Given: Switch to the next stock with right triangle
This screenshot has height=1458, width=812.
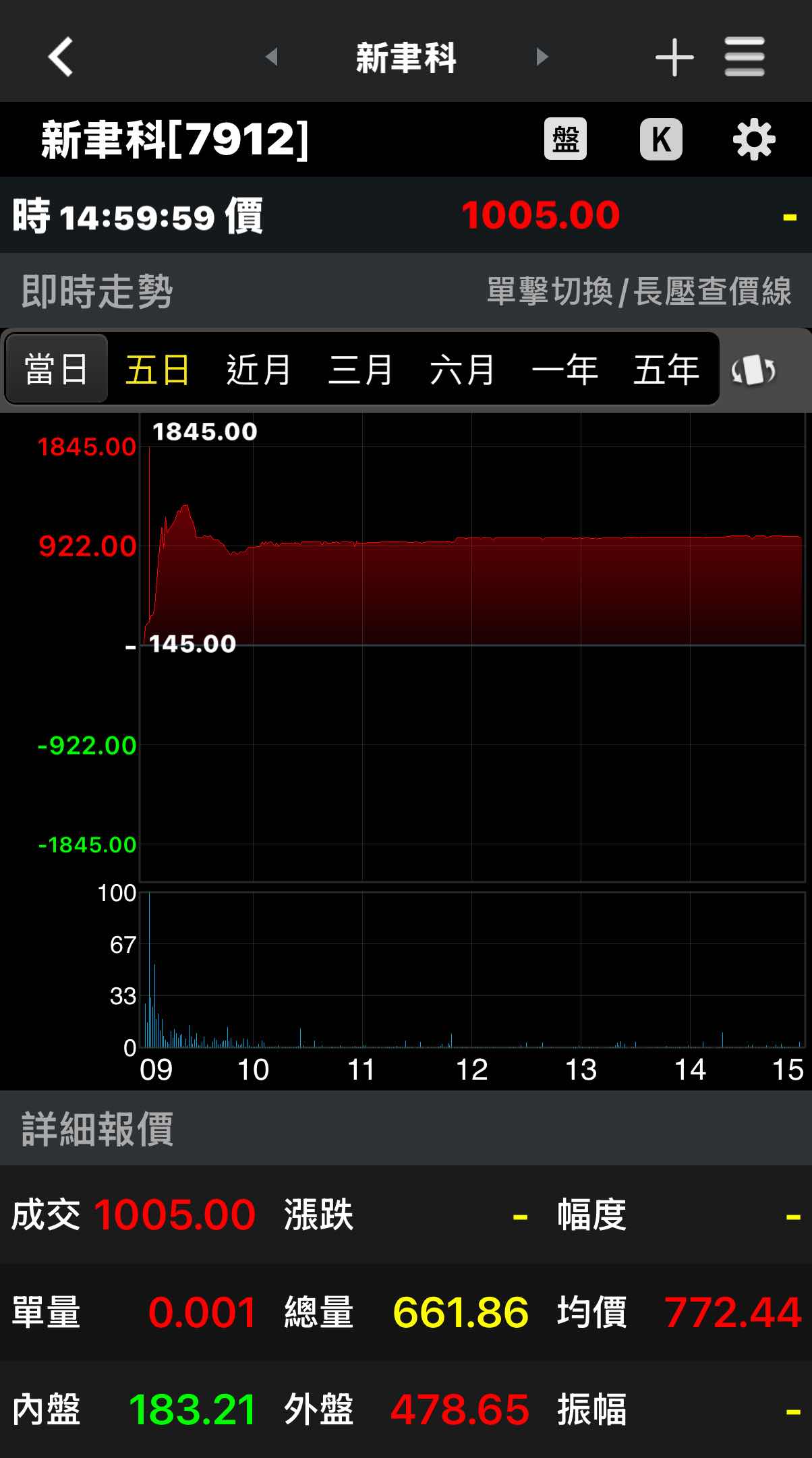Looking at the screenshot, I should (542, 57).
